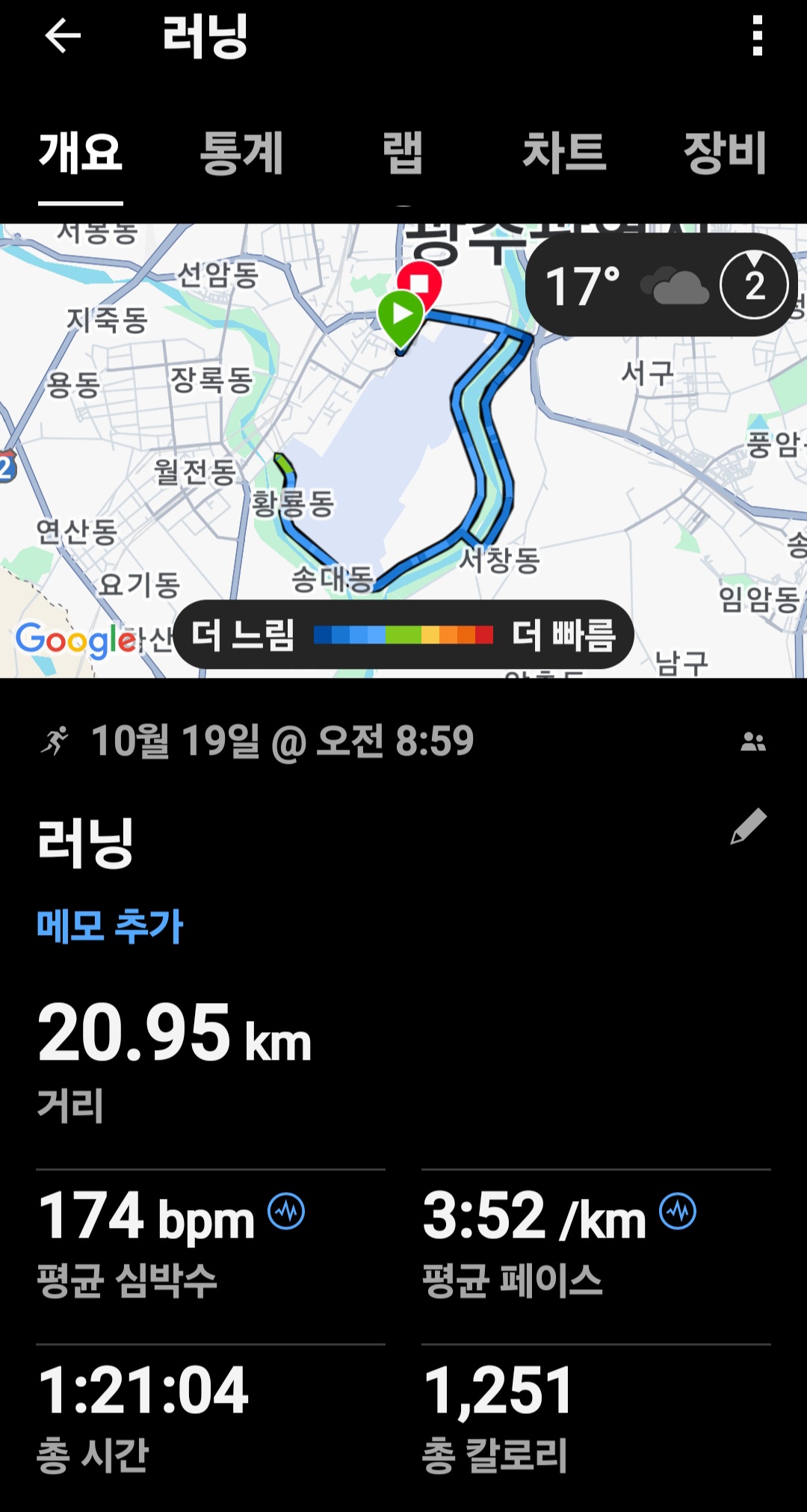
Task: Edit the activity name with pencil
Action: [x=748, y=827]
